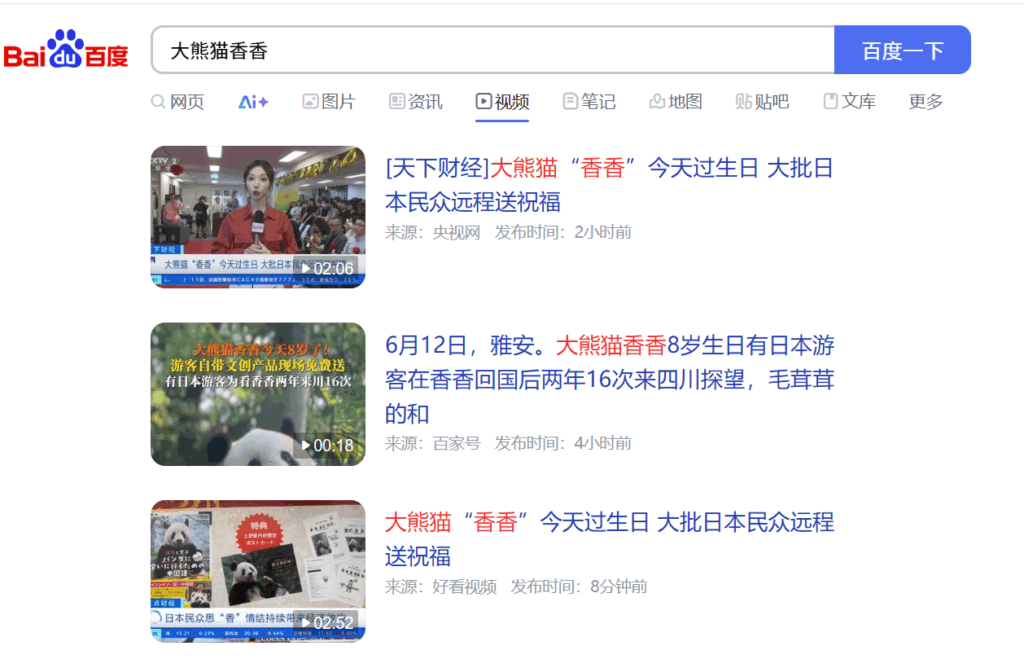Select the 视频 tab
The image size is (1024, 659).
point(502,102)
